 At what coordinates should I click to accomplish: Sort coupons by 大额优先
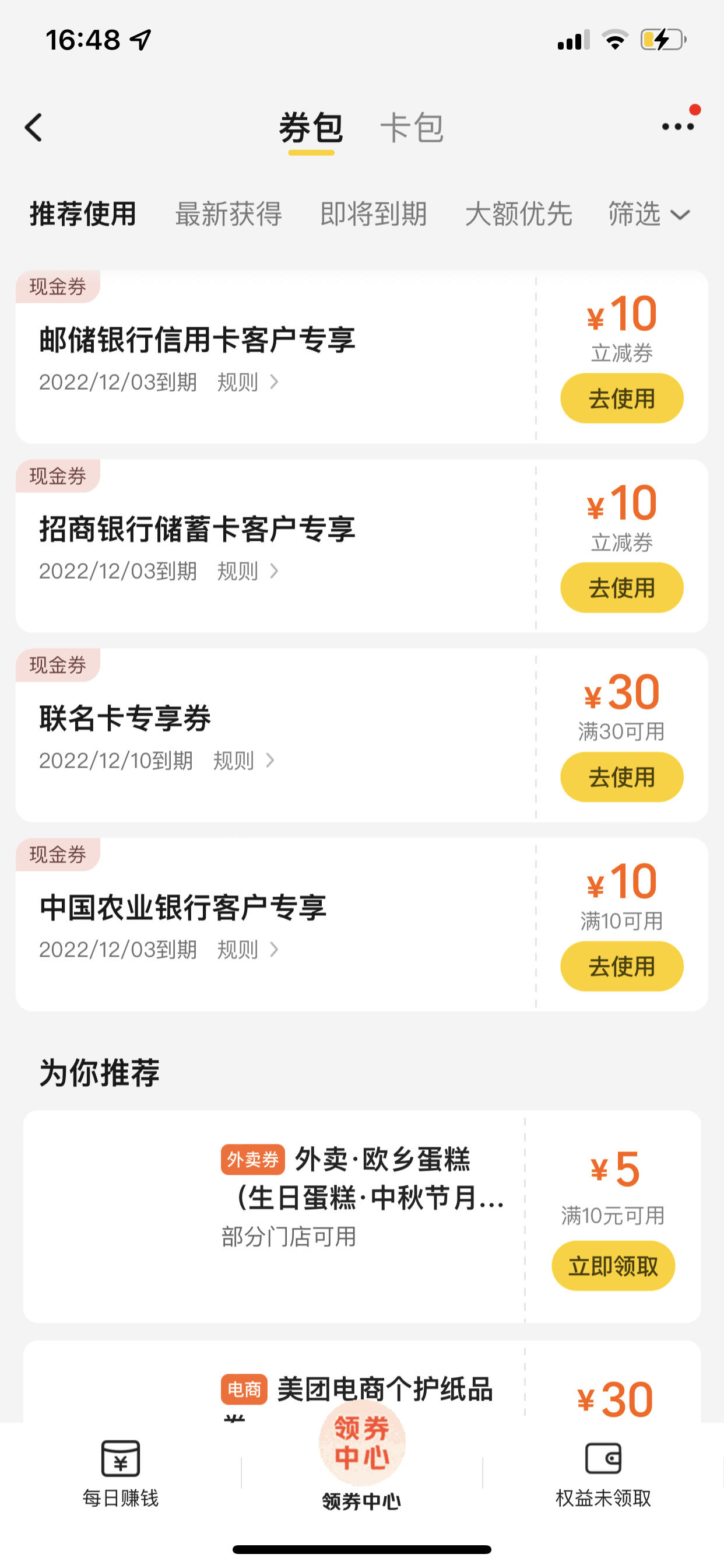tap(518, 214)
